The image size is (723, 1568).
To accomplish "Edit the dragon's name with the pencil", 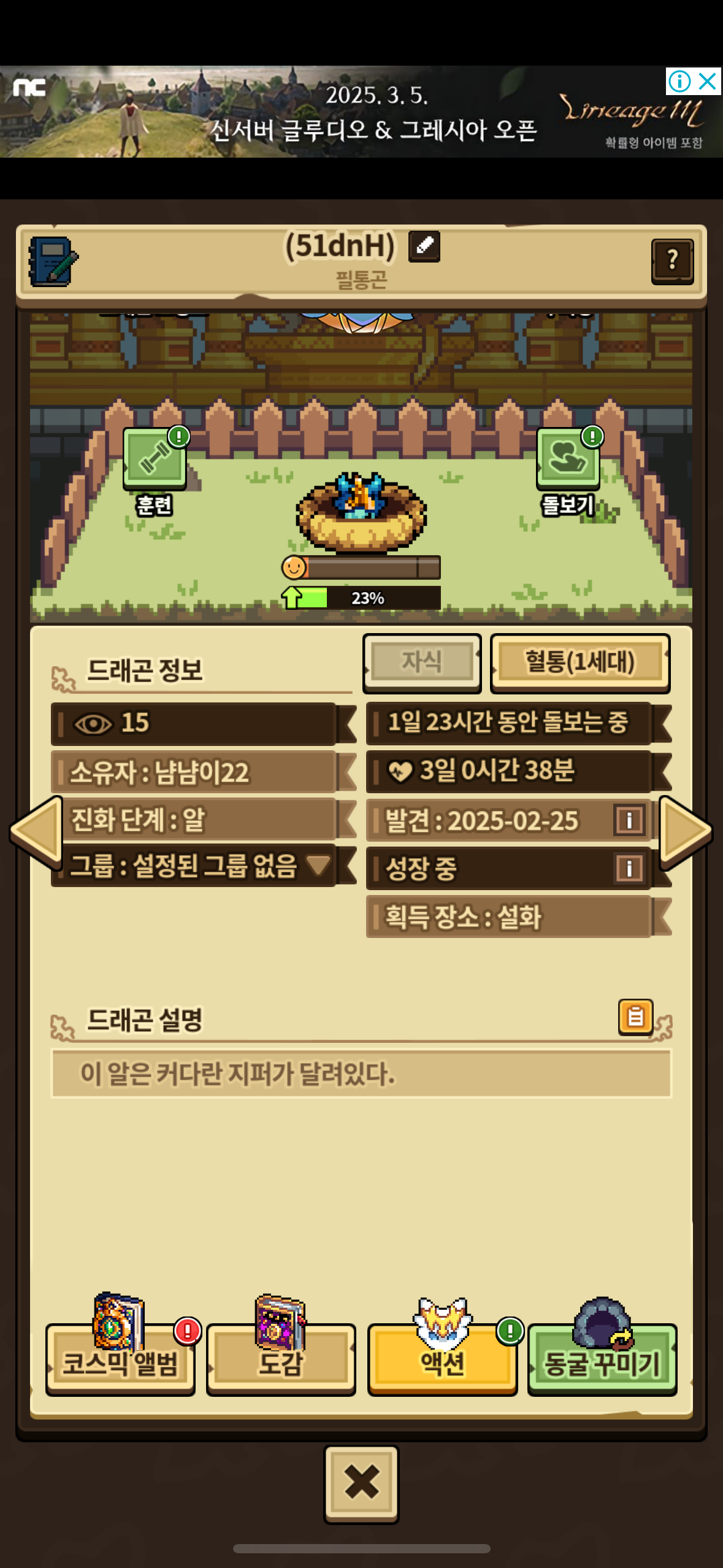I will pyautogui.click(x=424, y=246).
